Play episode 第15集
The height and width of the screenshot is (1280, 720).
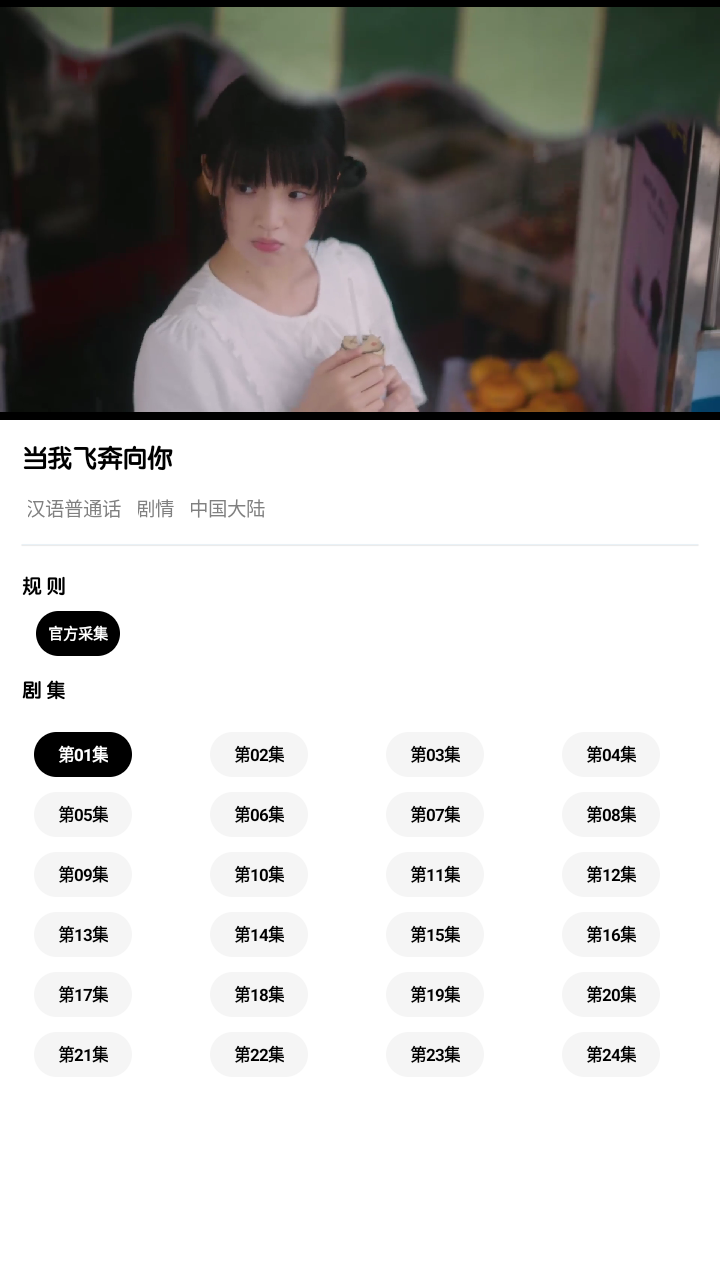435,935
